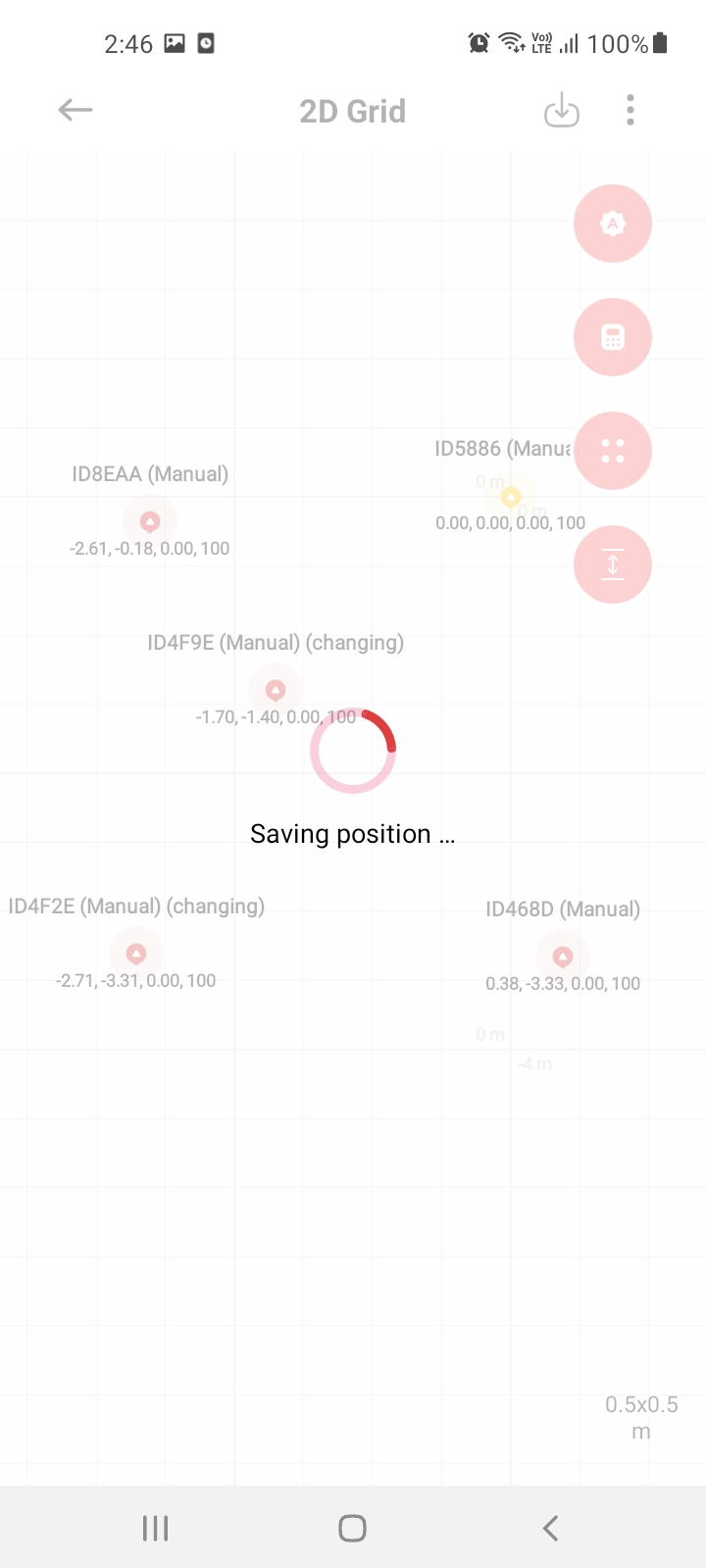Tap the height adjust floating button
The height and width of the screenshot is (1568, 706).
pyautogui.click(x=613, y=564)
